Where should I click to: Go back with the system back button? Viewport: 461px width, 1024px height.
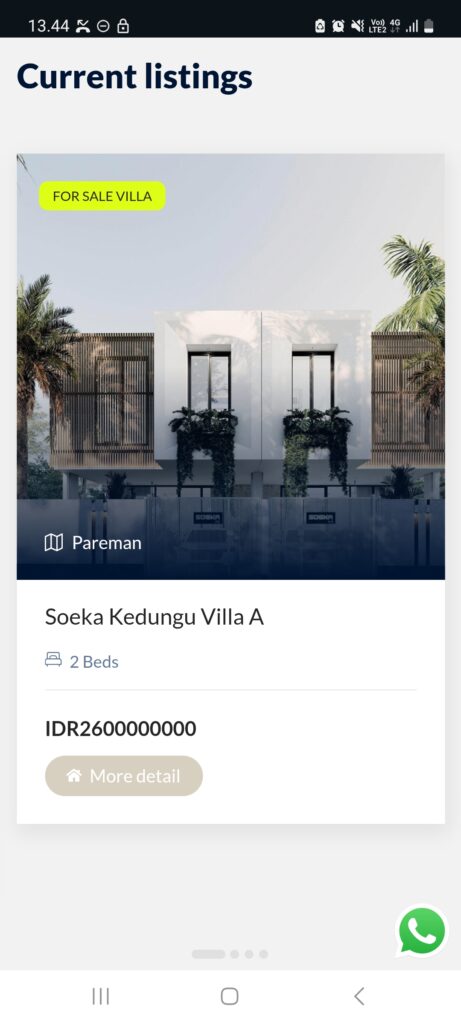(x=358, y=996)
